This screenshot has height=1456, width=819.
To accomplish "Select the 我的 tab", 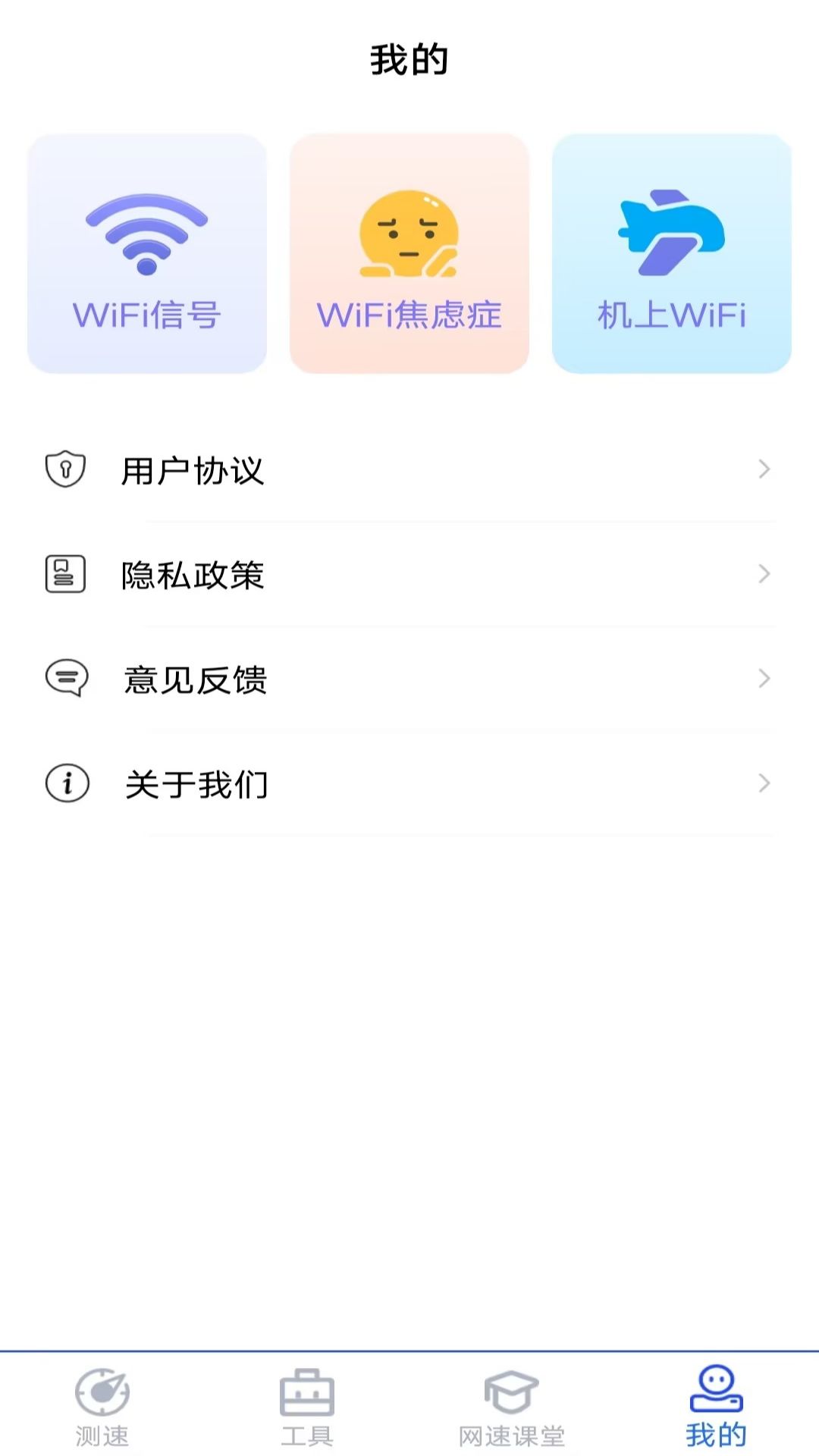I will [716, 1407].
